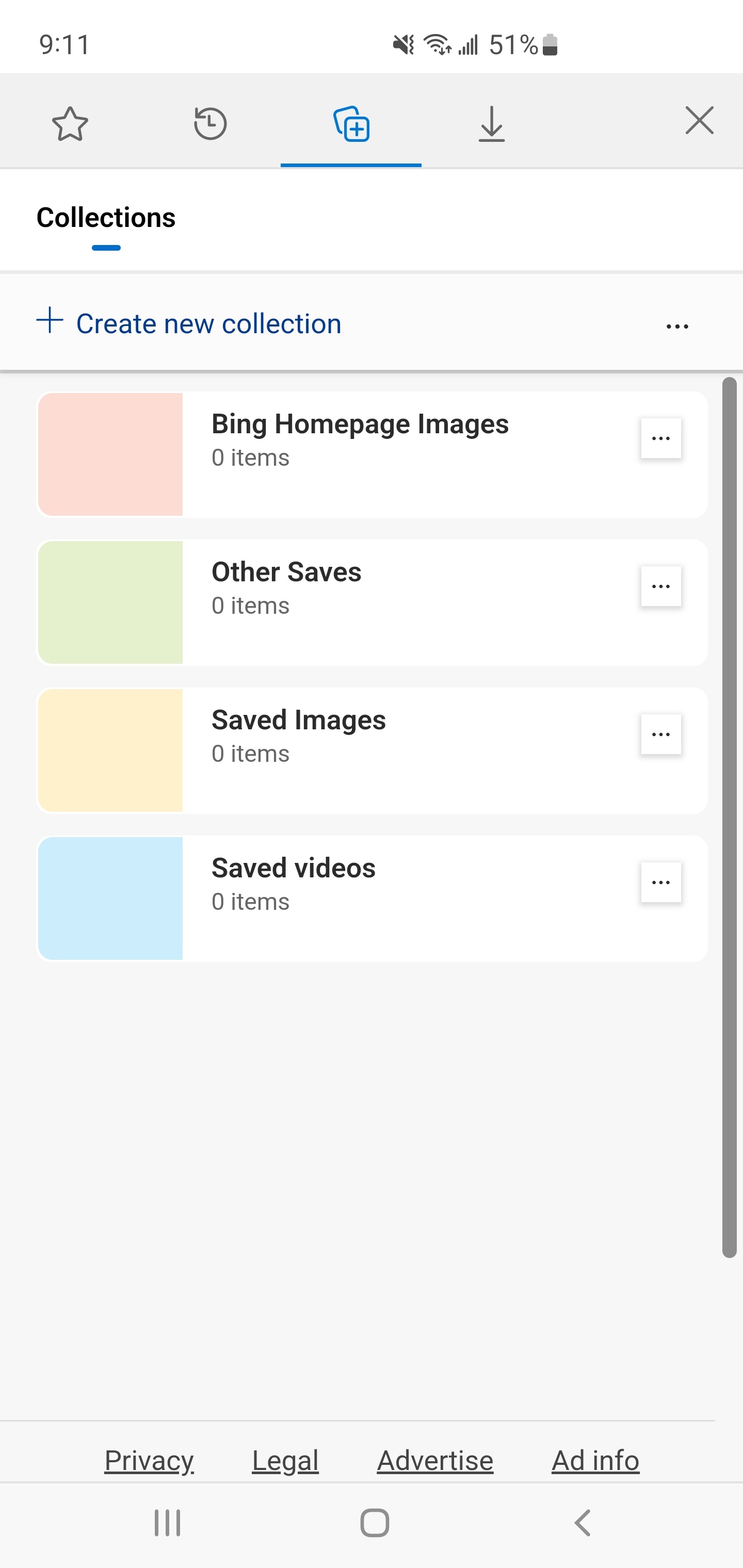Viewport: 743px width, 1568px height.
Task: Visit the Advertise link
Action: pyautogui.click(x=435, y=1460)
